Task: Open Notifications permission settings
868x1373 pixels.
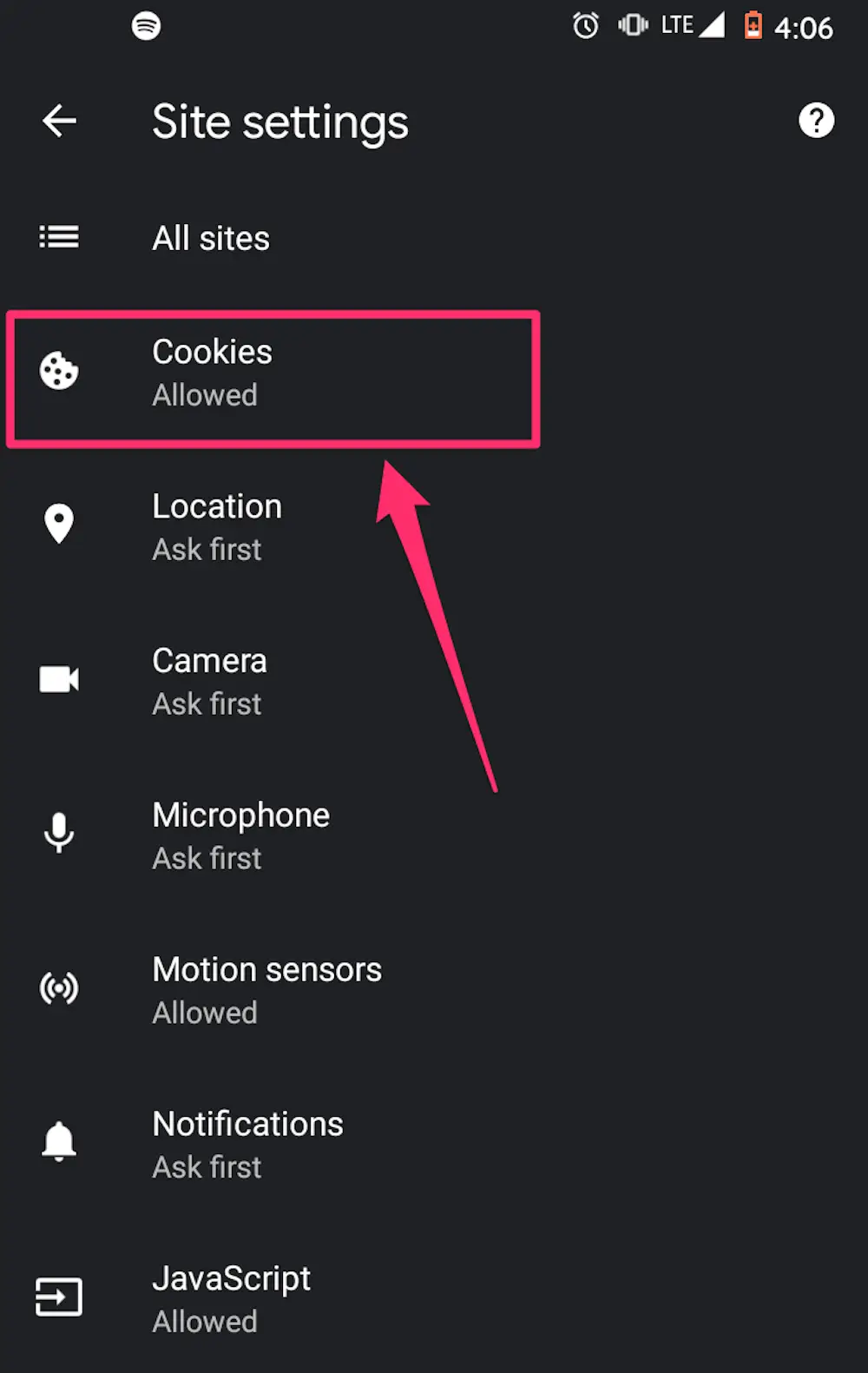Action: coord(247,1144)
